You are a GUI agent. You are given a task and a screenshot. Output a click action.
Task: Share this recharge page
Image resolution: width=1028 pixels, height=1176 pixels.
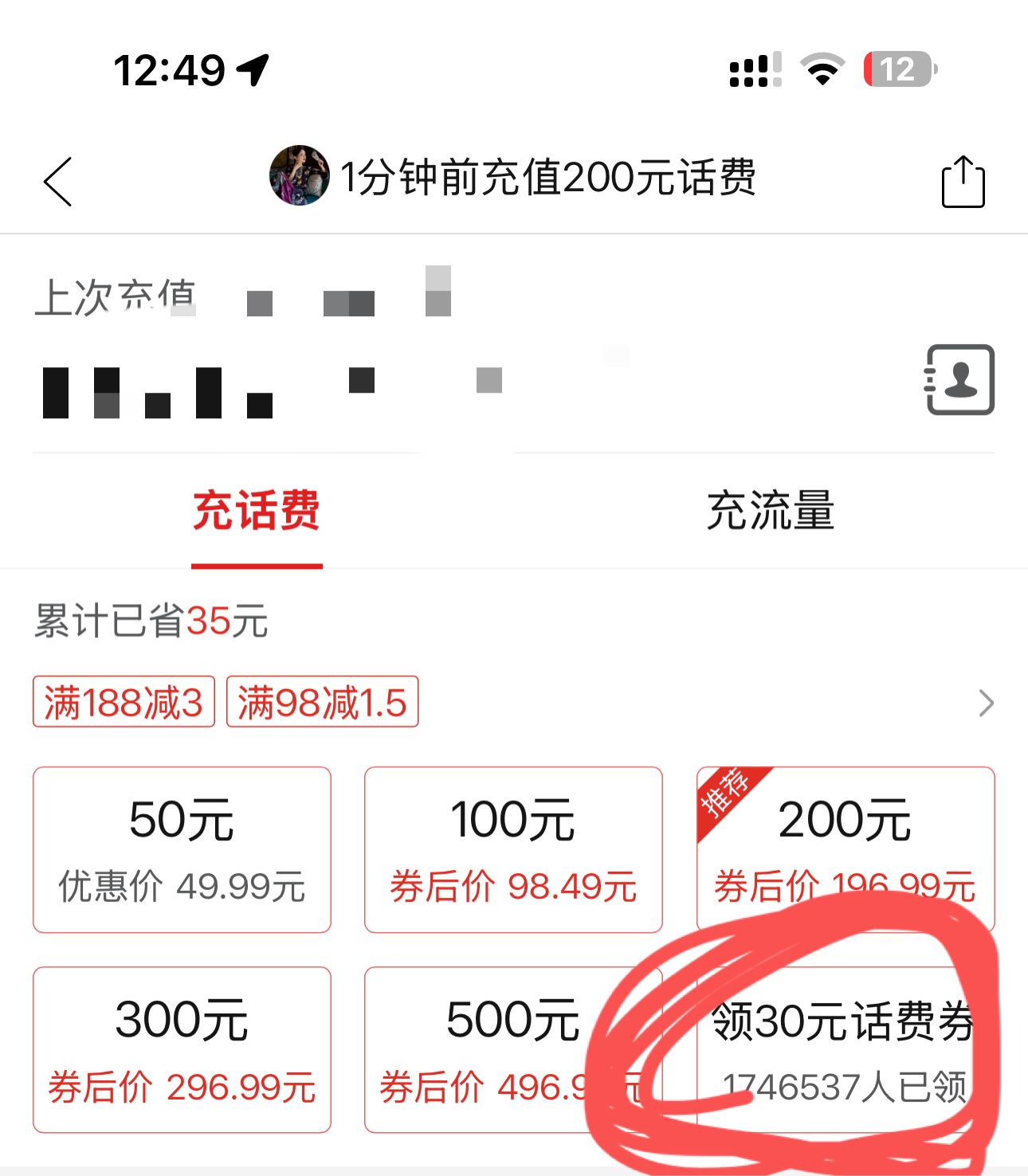tap(963, 182)
